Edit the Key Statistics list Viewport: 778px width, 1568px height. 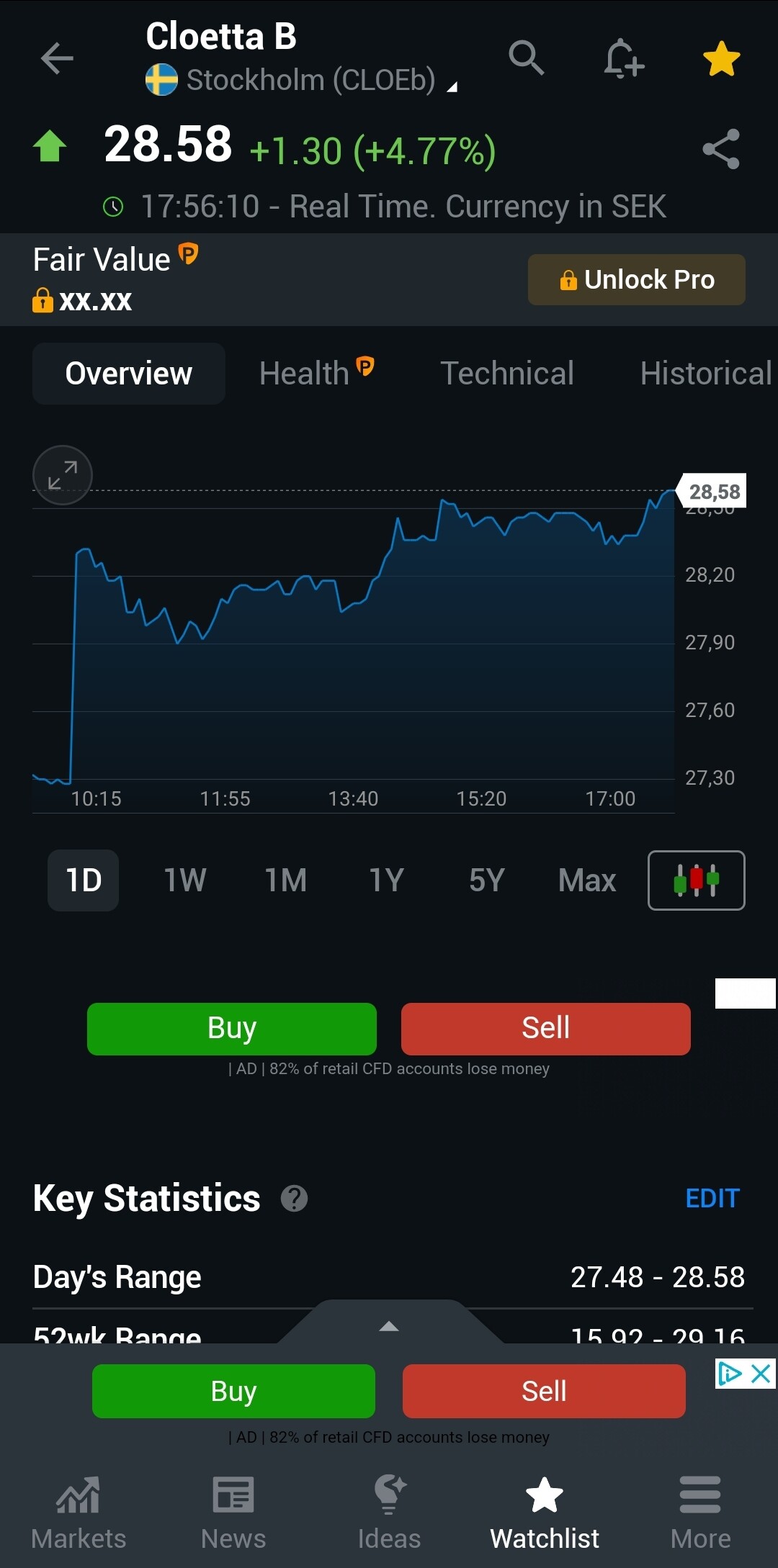pyautogui.click(x=712, y=1198)
